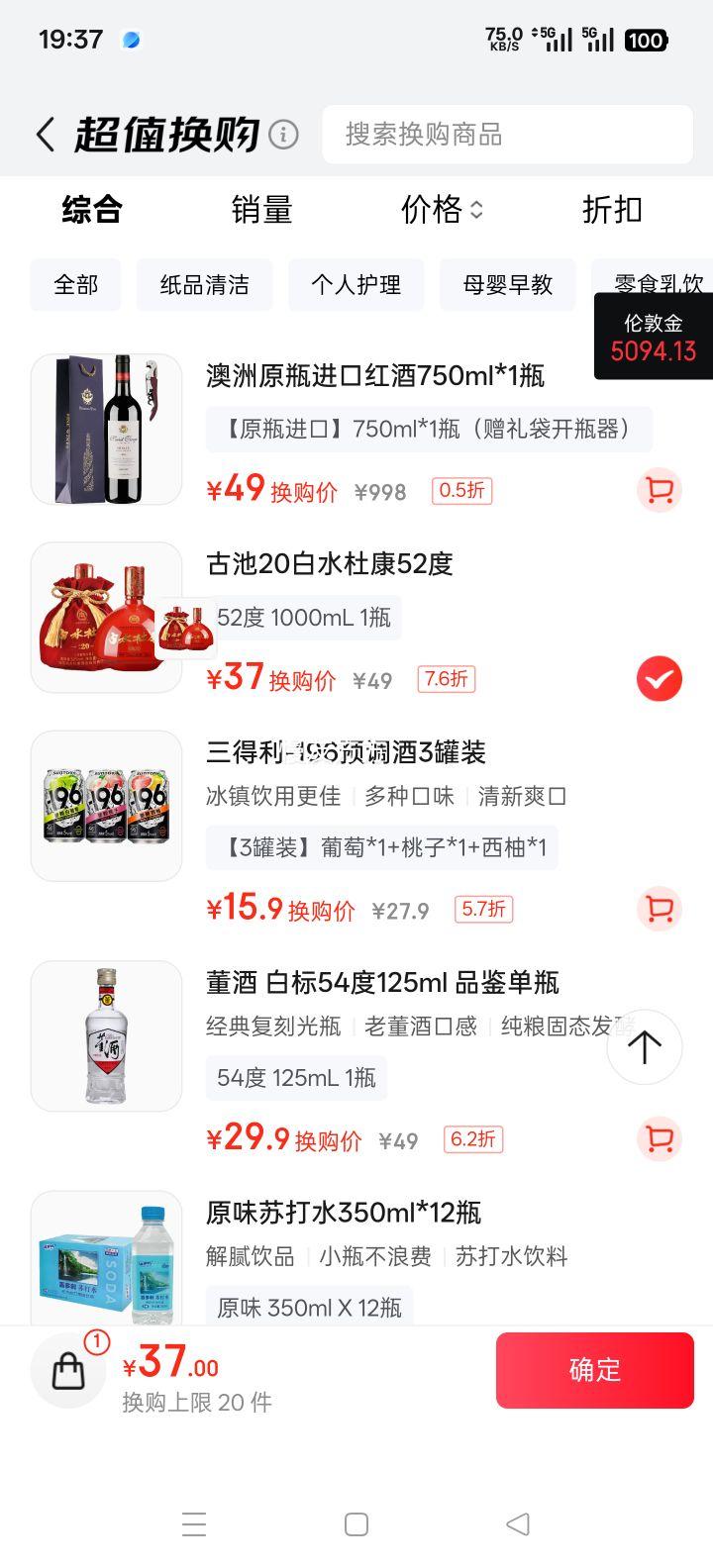
Task: Add 三得利预调酒3罐装 to cart
Action: pos(659,909)
